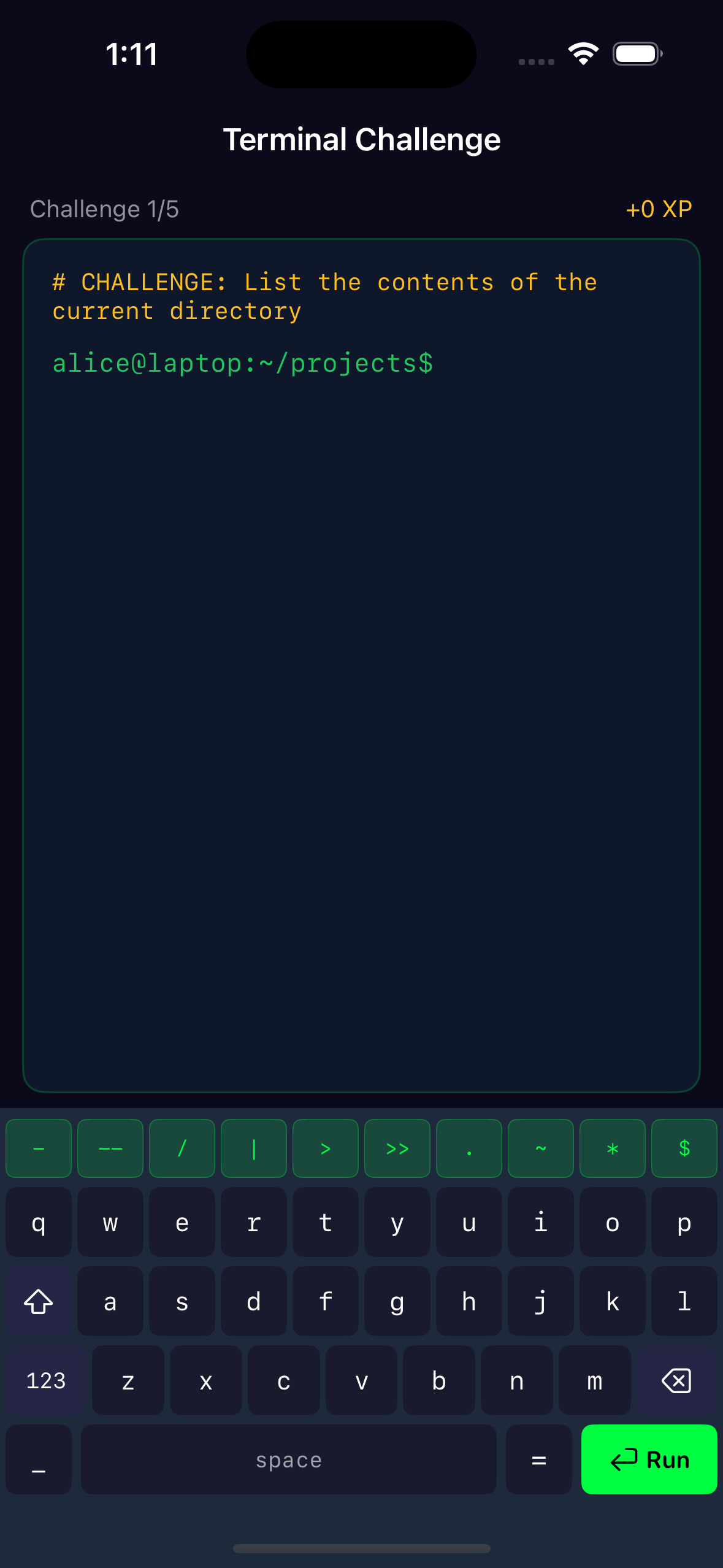The image size is (723, 1568).
Task: Tap the redirect > symbol key
Action: (x=325, y=1148)
